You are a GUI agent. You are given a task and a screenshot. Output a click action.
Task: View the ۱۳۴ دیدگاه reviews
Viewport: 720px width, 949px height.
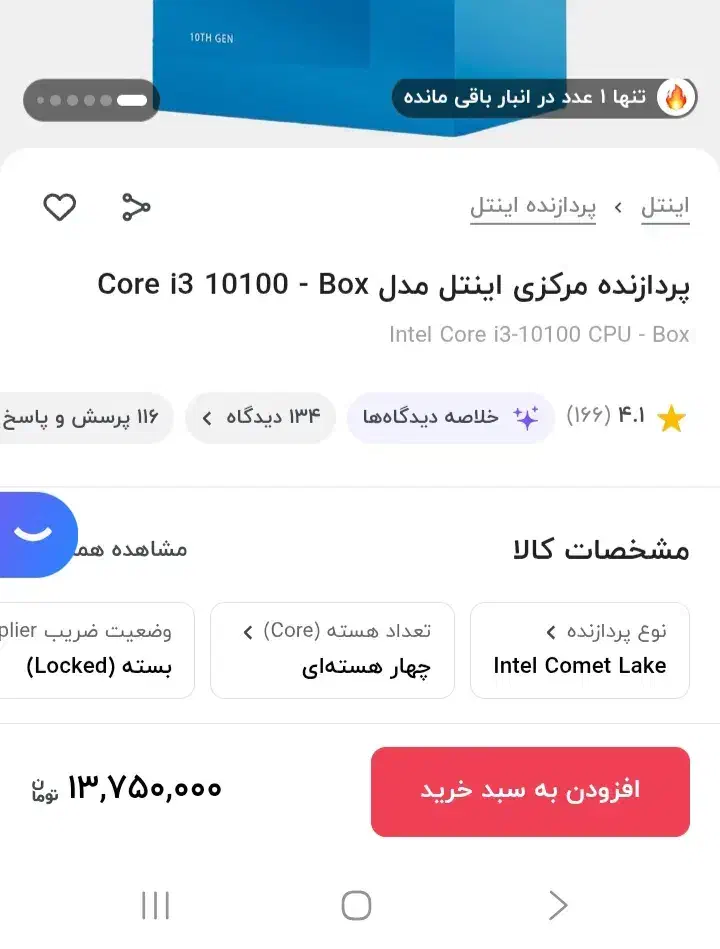coord(262,417)
